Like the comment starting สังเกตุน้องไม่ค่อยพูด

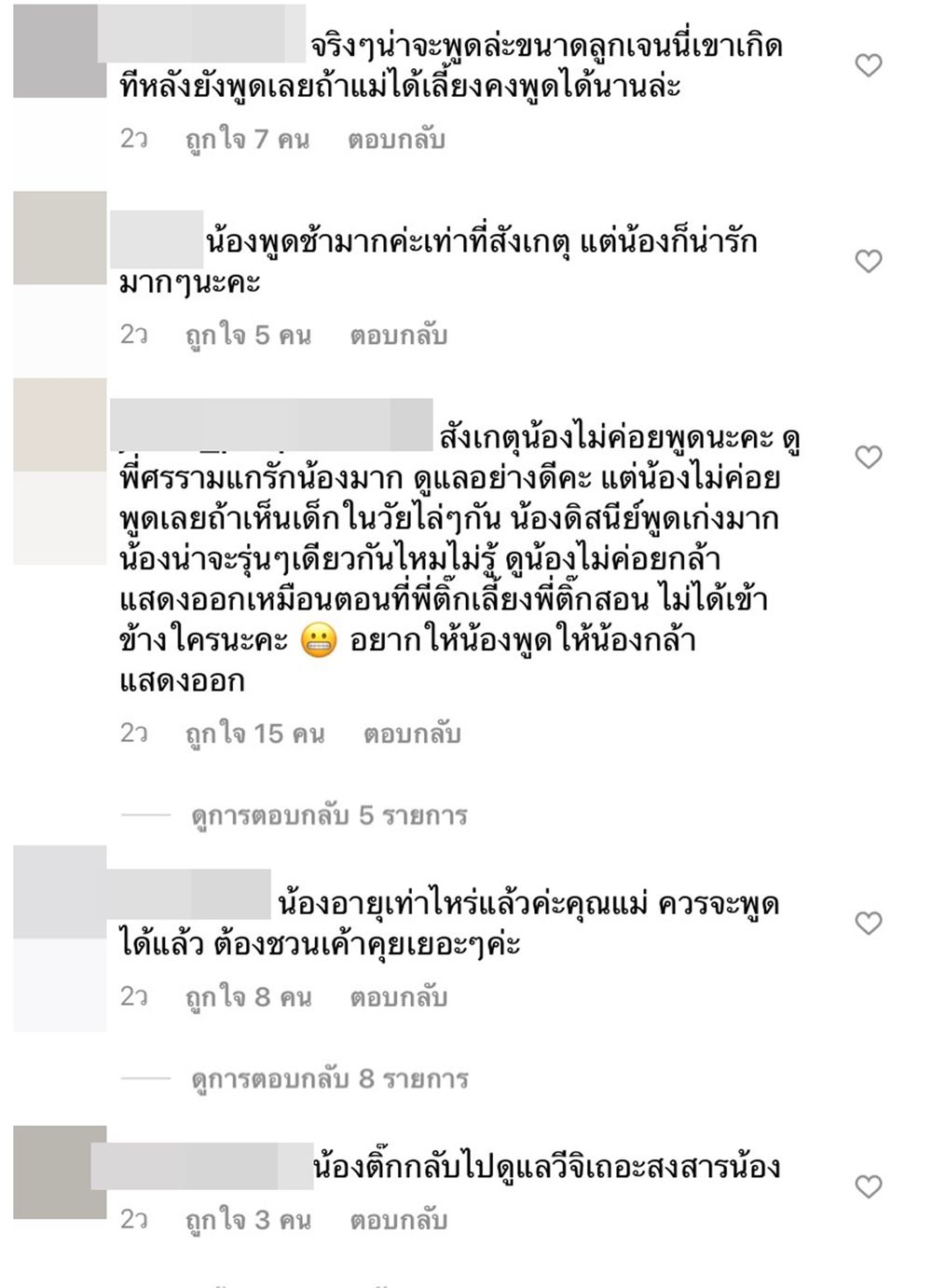[x=868, y=458]
